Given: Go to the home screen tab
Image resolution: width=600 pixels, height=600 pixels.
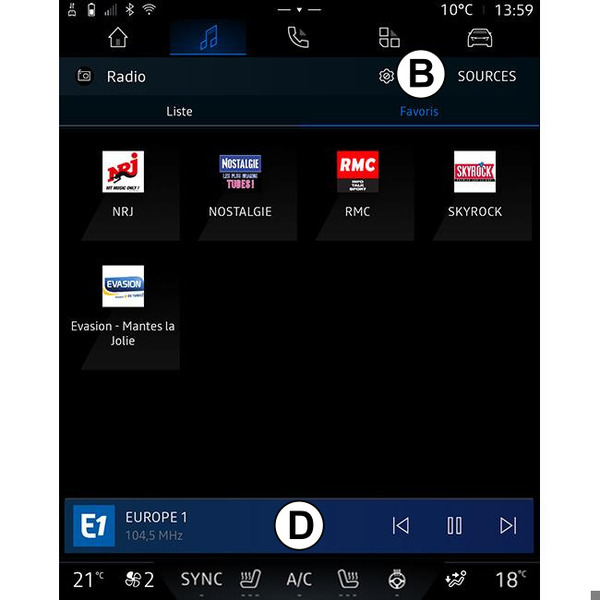Looking at the screenshot, I should 118,38.
